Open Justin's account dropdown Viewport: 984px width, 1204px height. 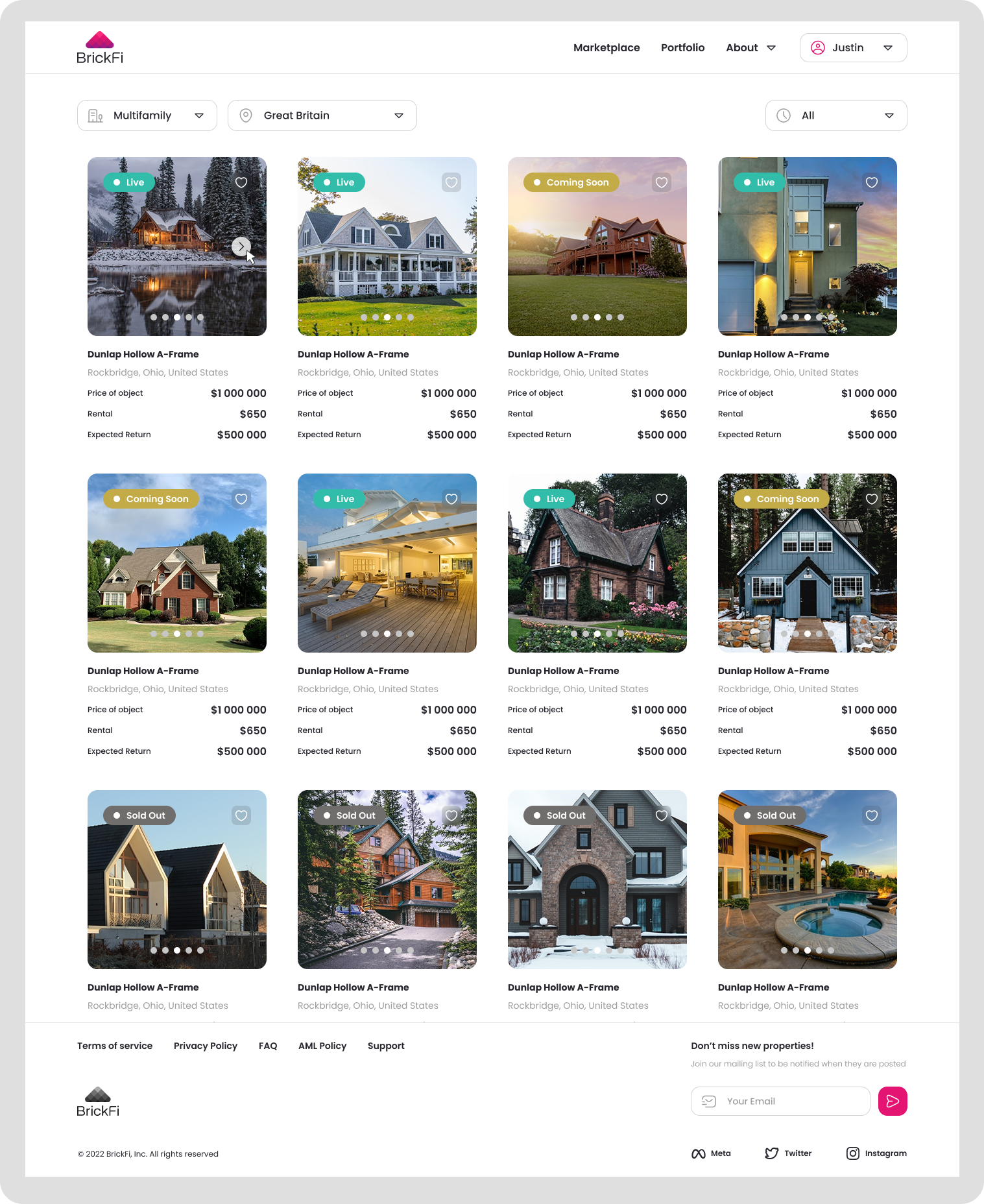tap(853, 48)
